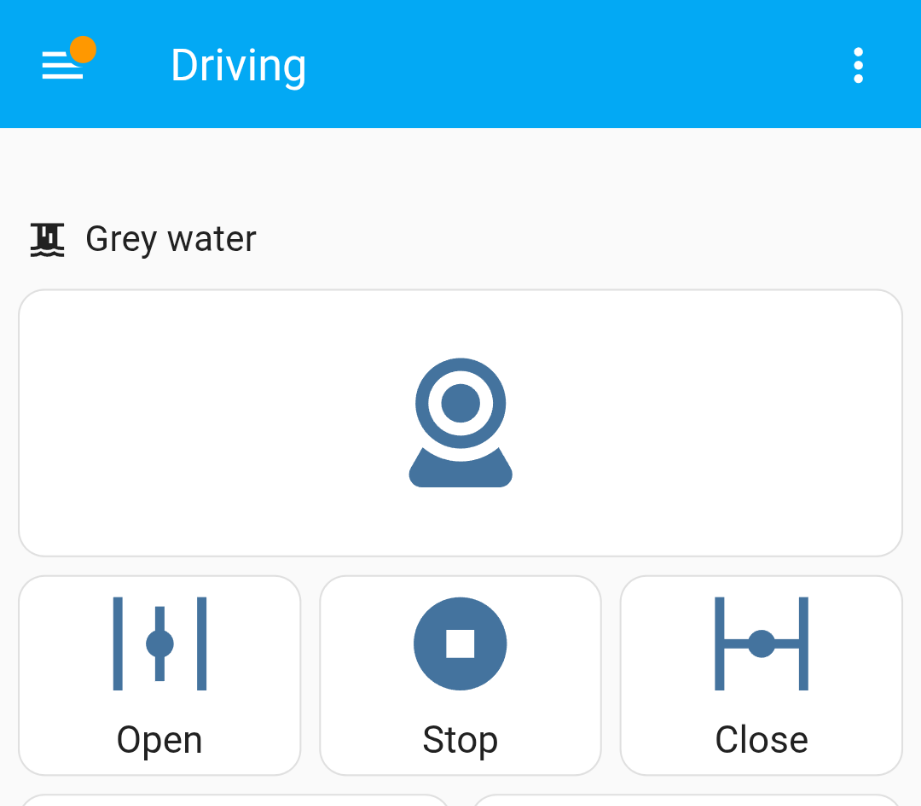This screenshot has width=921, height=806.
Task: Close the grey water valve
Action: (x=761, y=675)
